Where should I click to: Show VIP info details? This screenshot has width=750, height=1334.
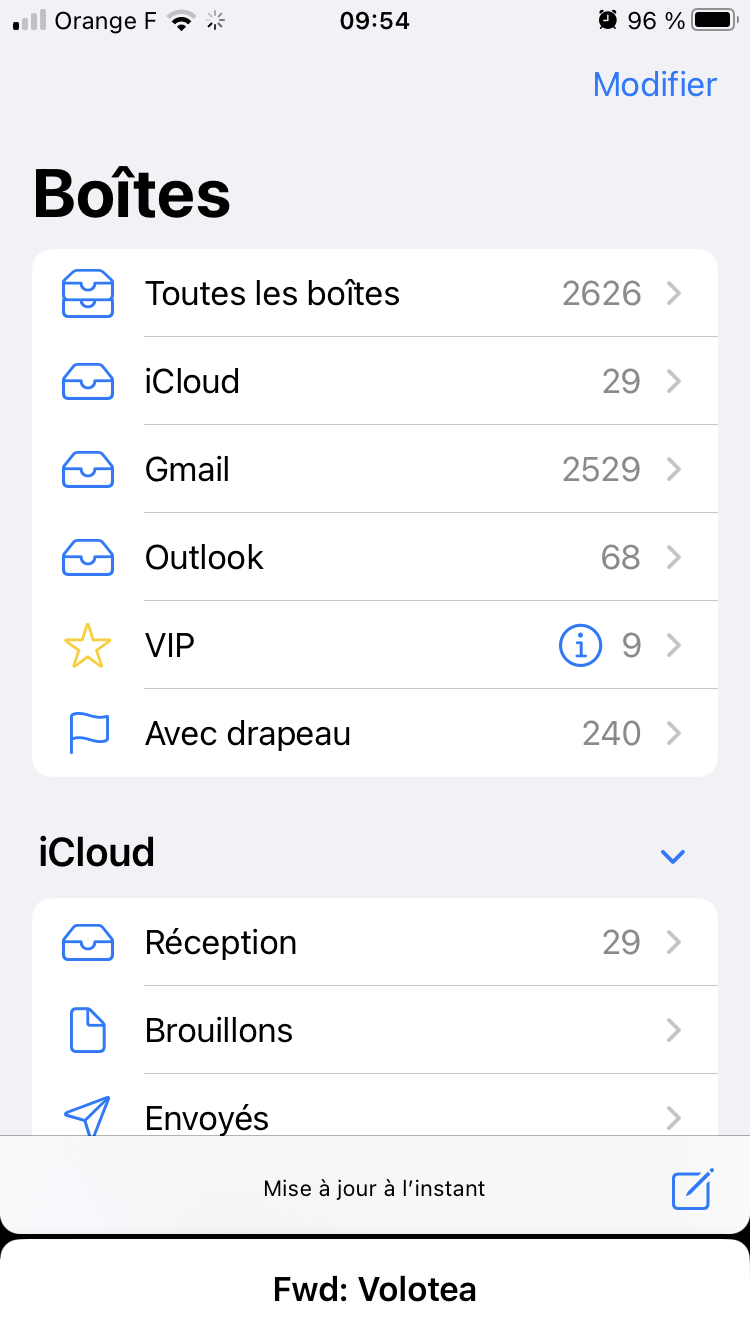click(580, 646)
